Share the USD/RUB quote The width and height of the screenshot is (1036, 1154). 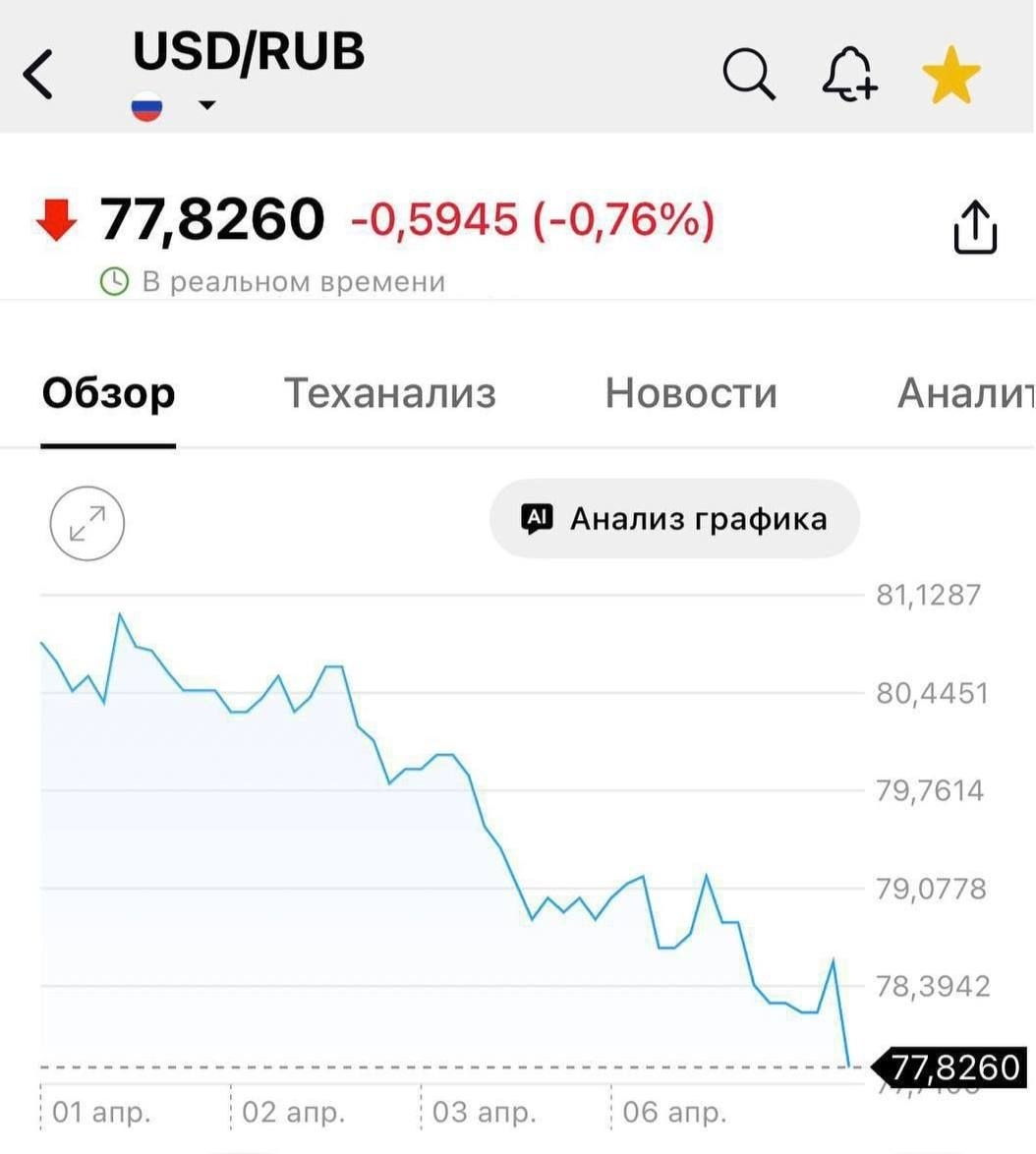975,227
